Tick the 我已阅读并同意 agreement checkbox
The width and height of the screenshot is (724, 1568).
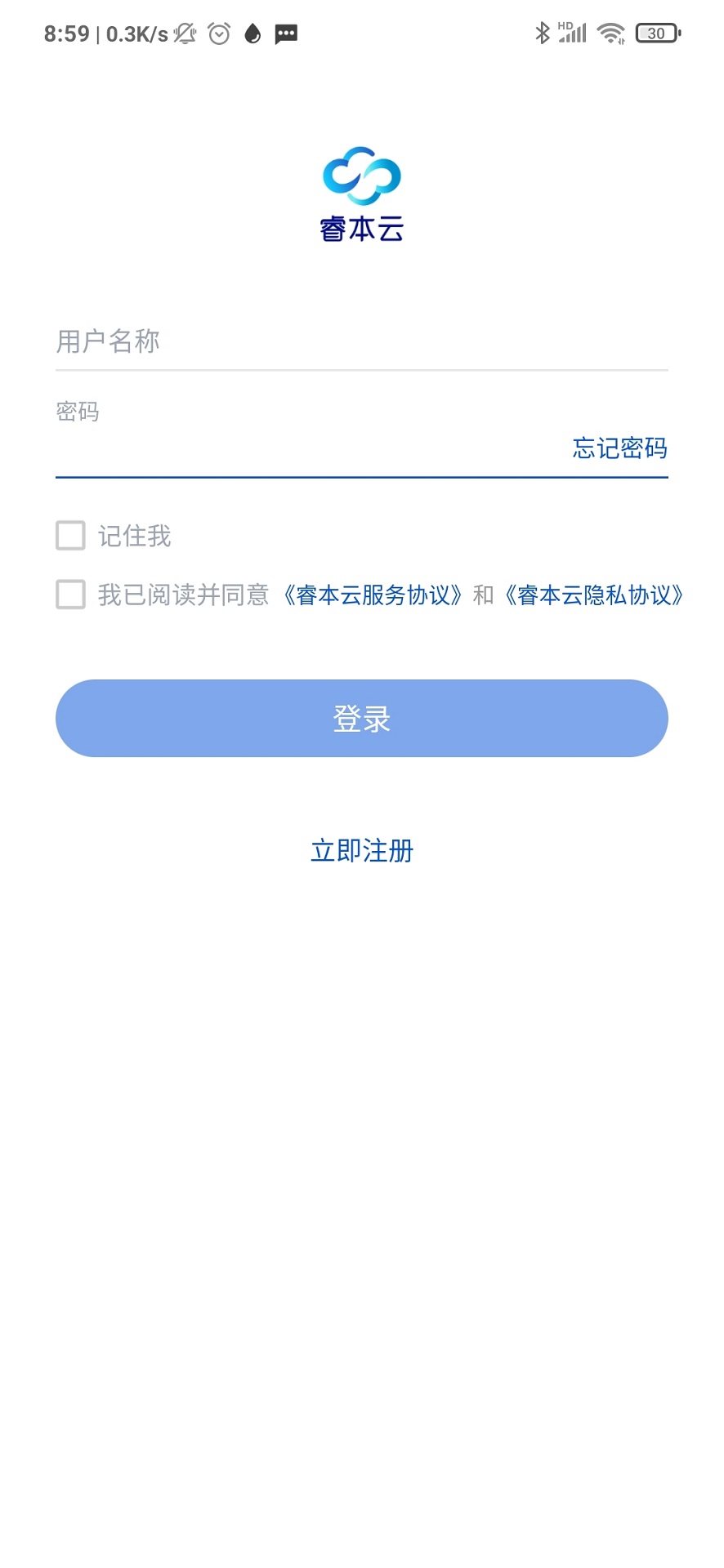tap(71, 595)
